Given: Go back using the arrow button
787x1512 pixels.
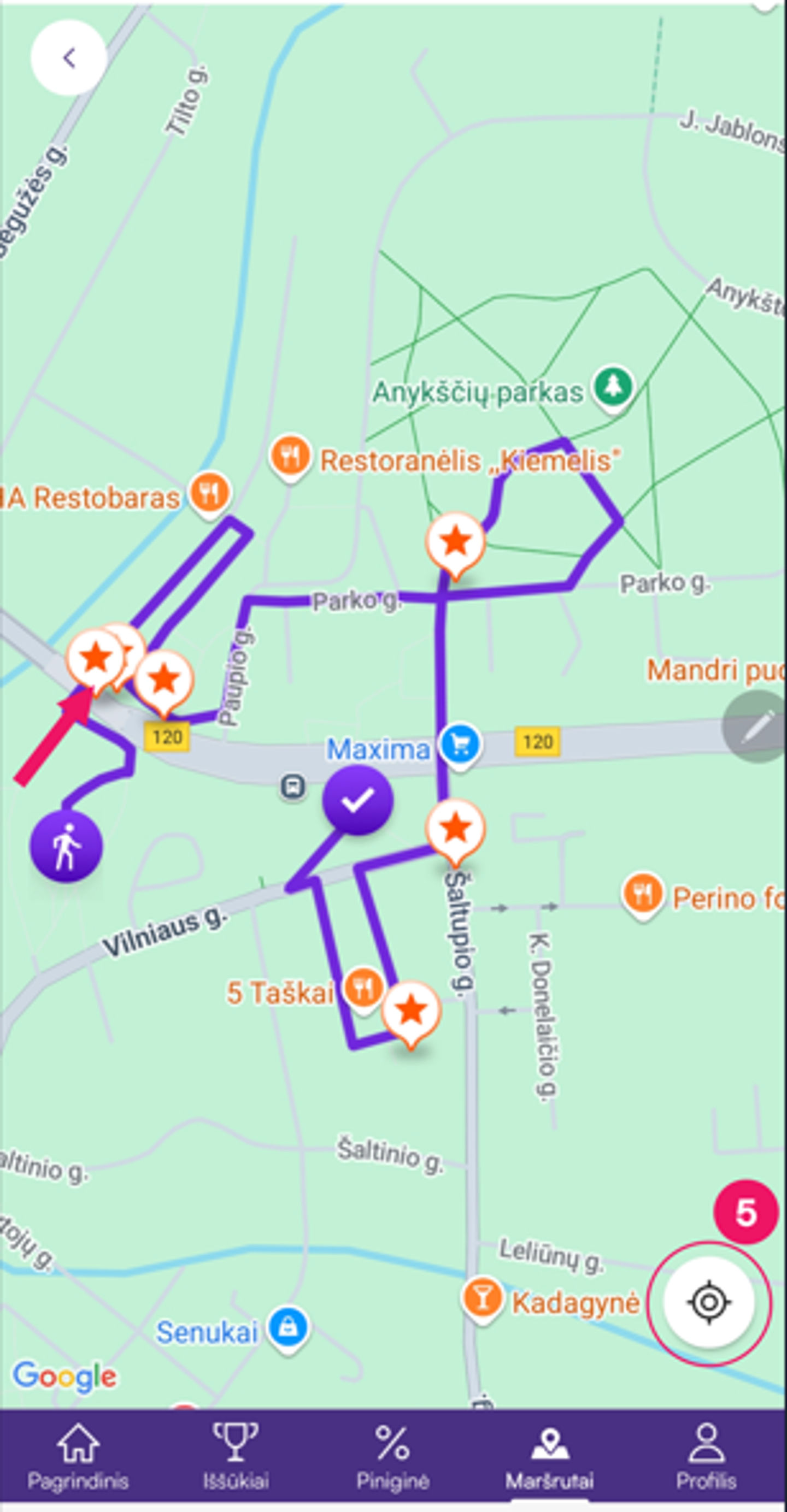Looking at the screenshot, I should [x=69, y=57].
